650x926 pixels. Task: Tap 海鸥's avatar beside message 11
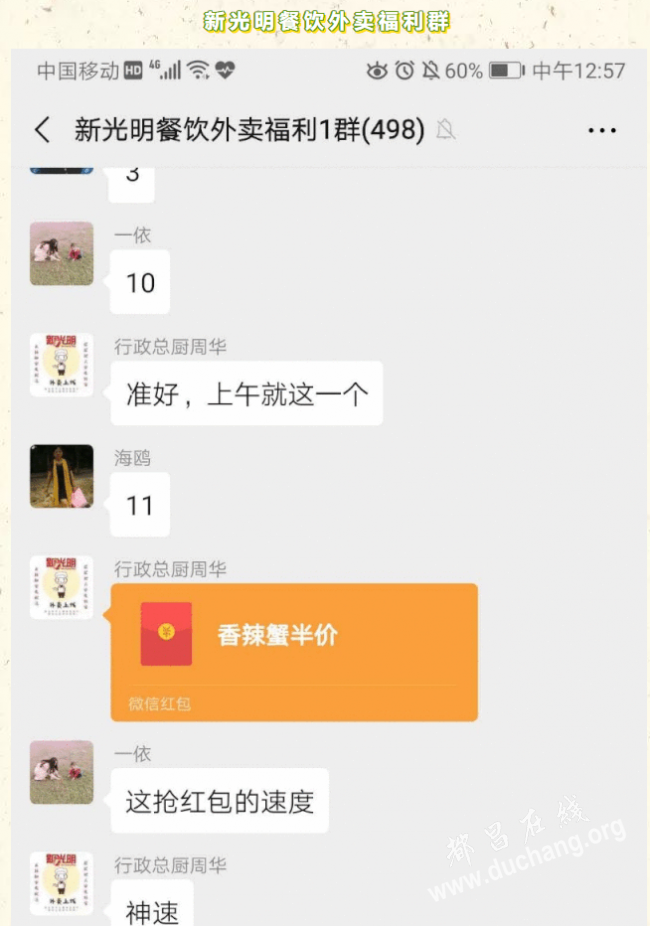coord(61,476)
